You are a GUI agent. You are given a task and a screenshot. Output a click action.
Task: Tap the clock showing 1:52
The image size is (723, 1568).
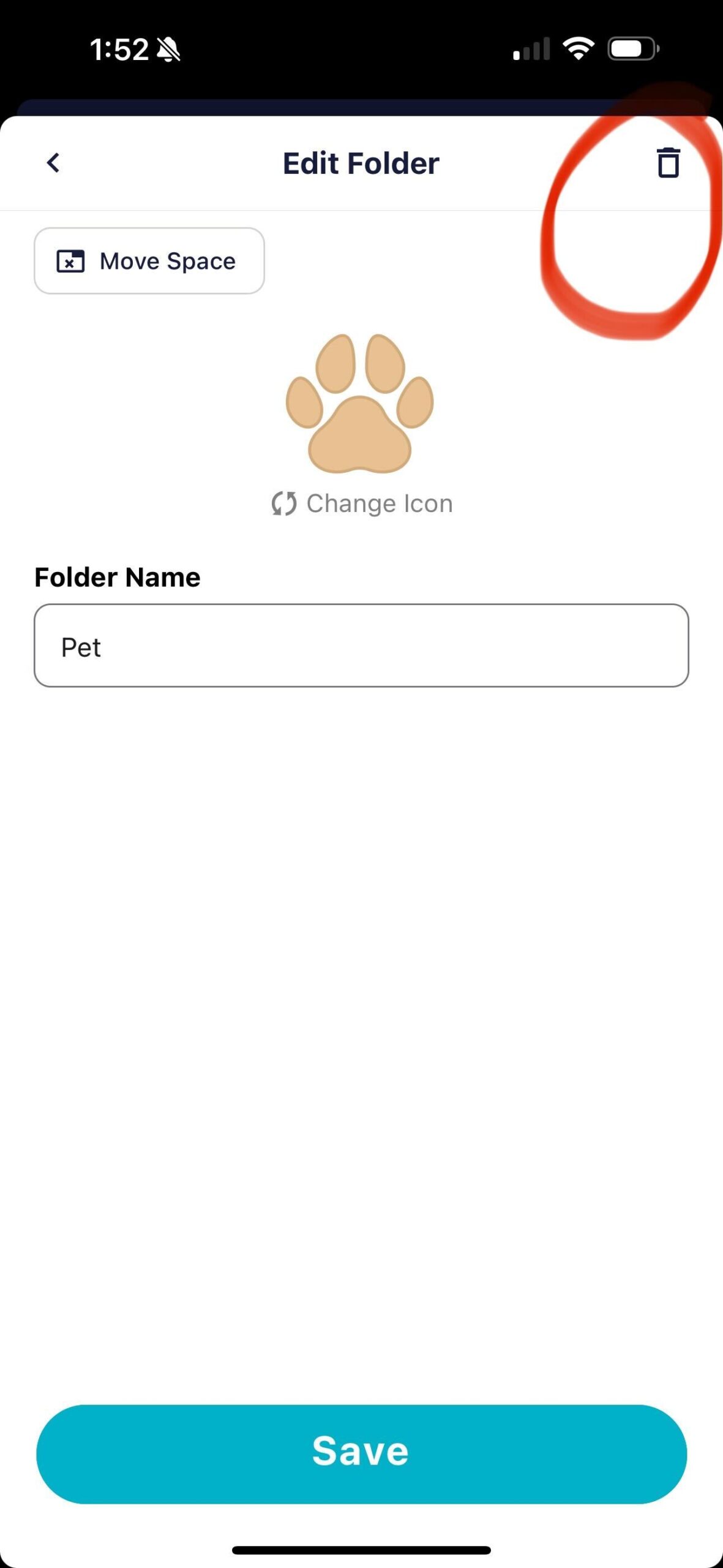click(x=120, y=48)
